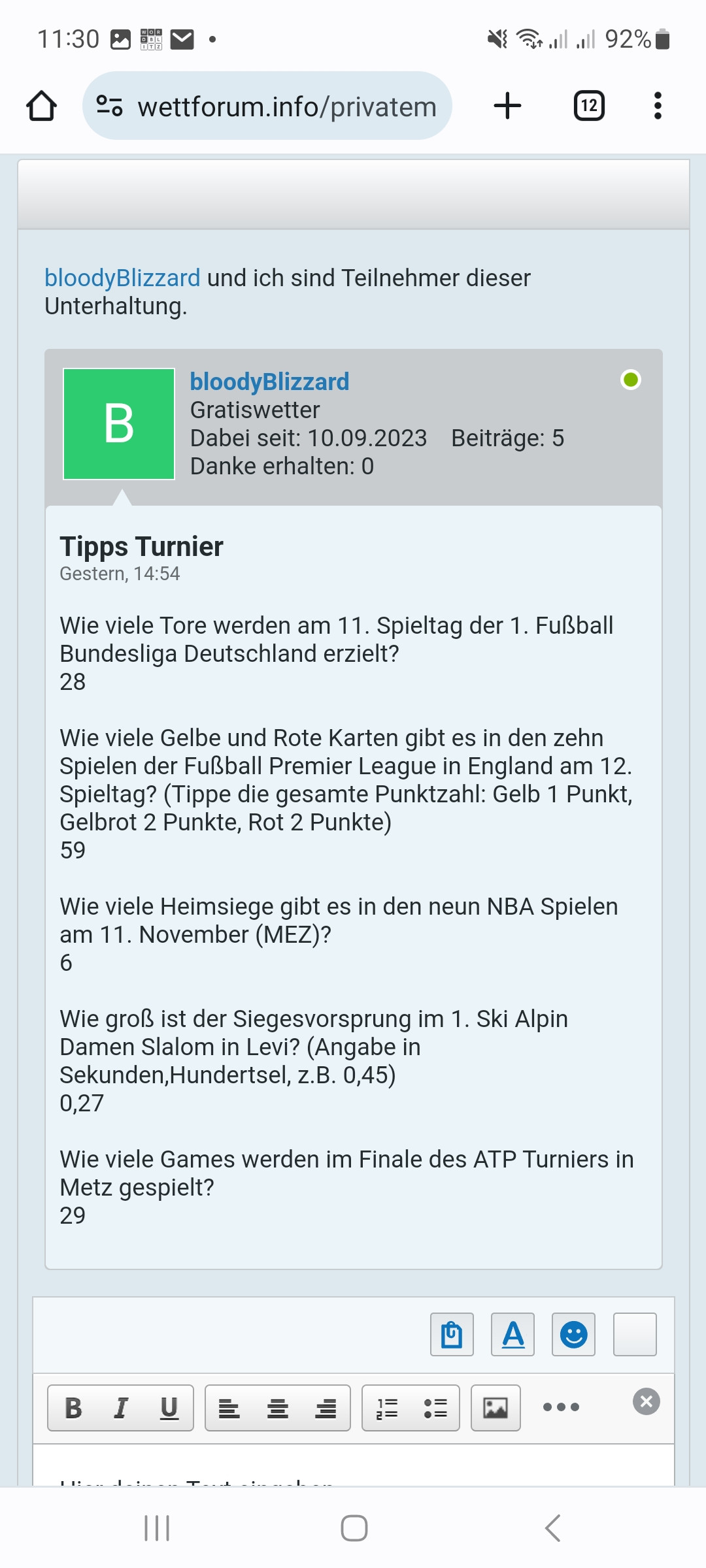Screen dimensions: 706x1568
Task: Make text bold
Action: (x=73, y=1408)
